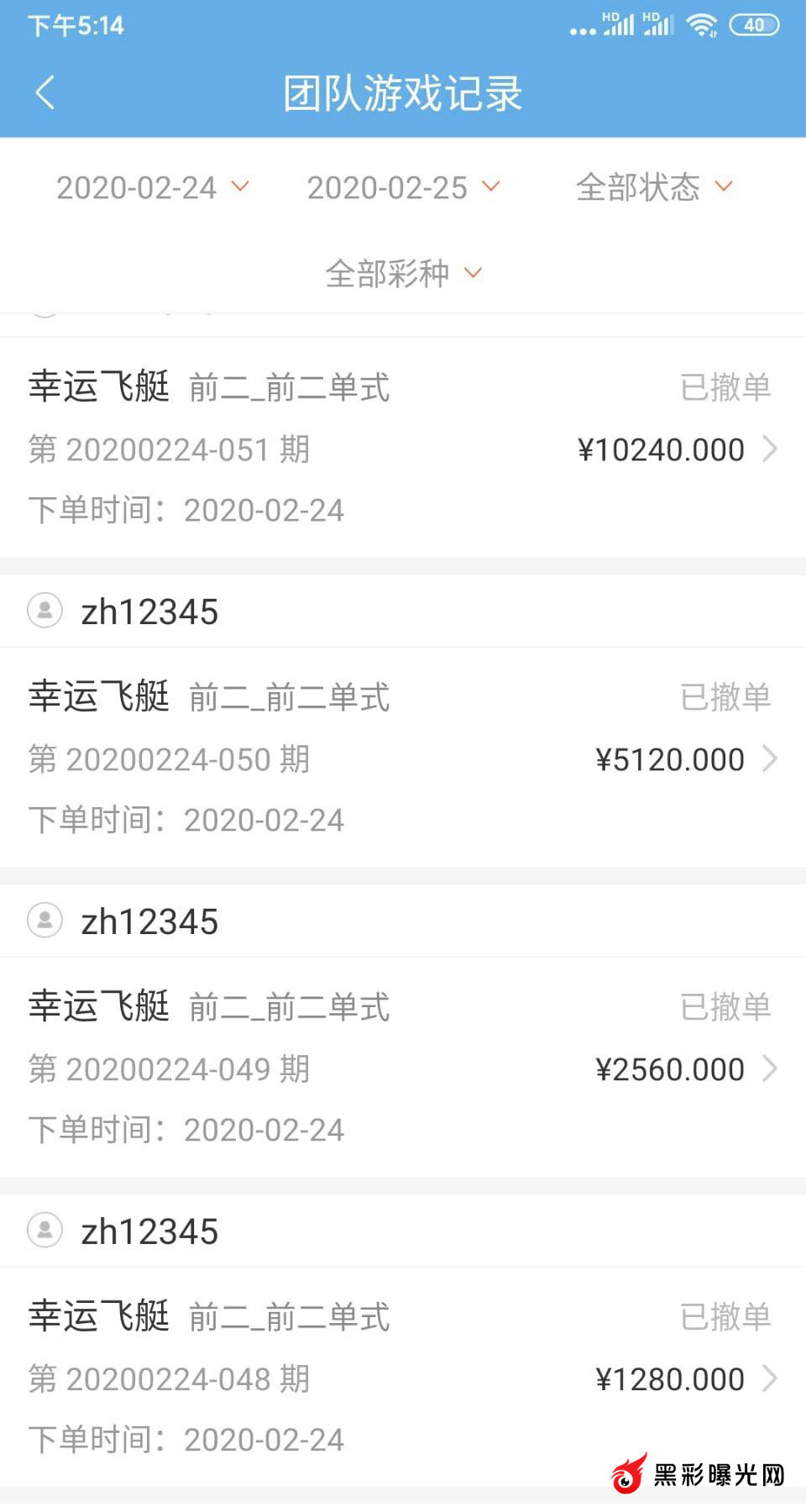View details of period 20200224-049 record
The image size is (806, 1512).
tap(403, 1069)
